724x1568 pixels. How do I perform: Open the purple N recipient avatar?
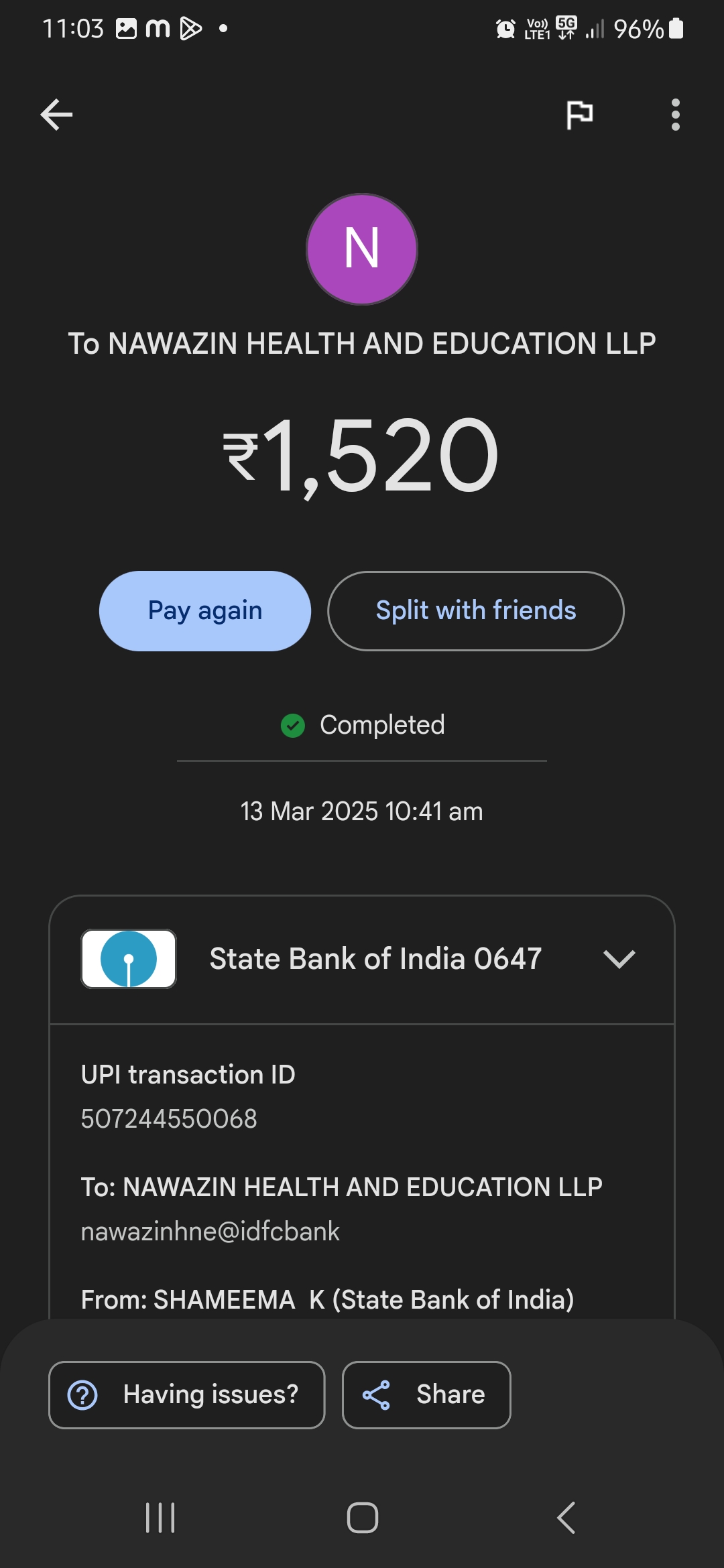pyautogui.click(x=362, y=249)
